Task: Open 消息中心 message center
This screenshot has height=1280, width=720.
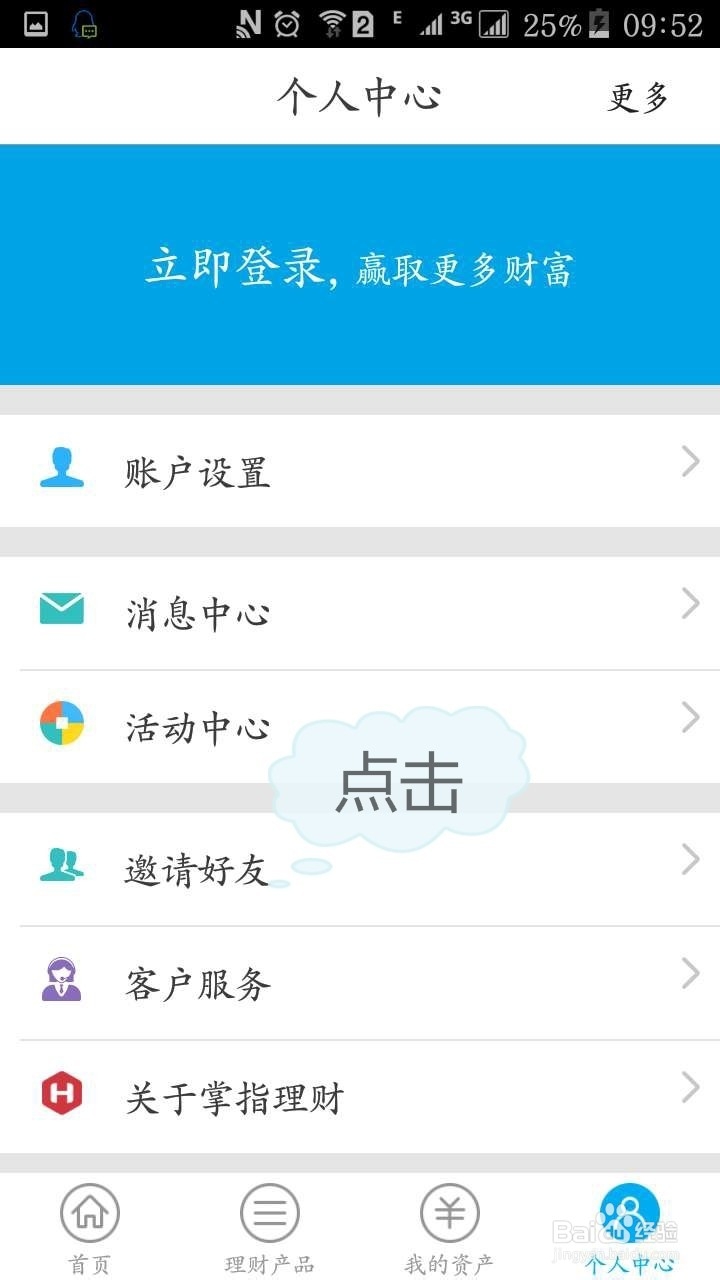Action: tap(360, 612)
